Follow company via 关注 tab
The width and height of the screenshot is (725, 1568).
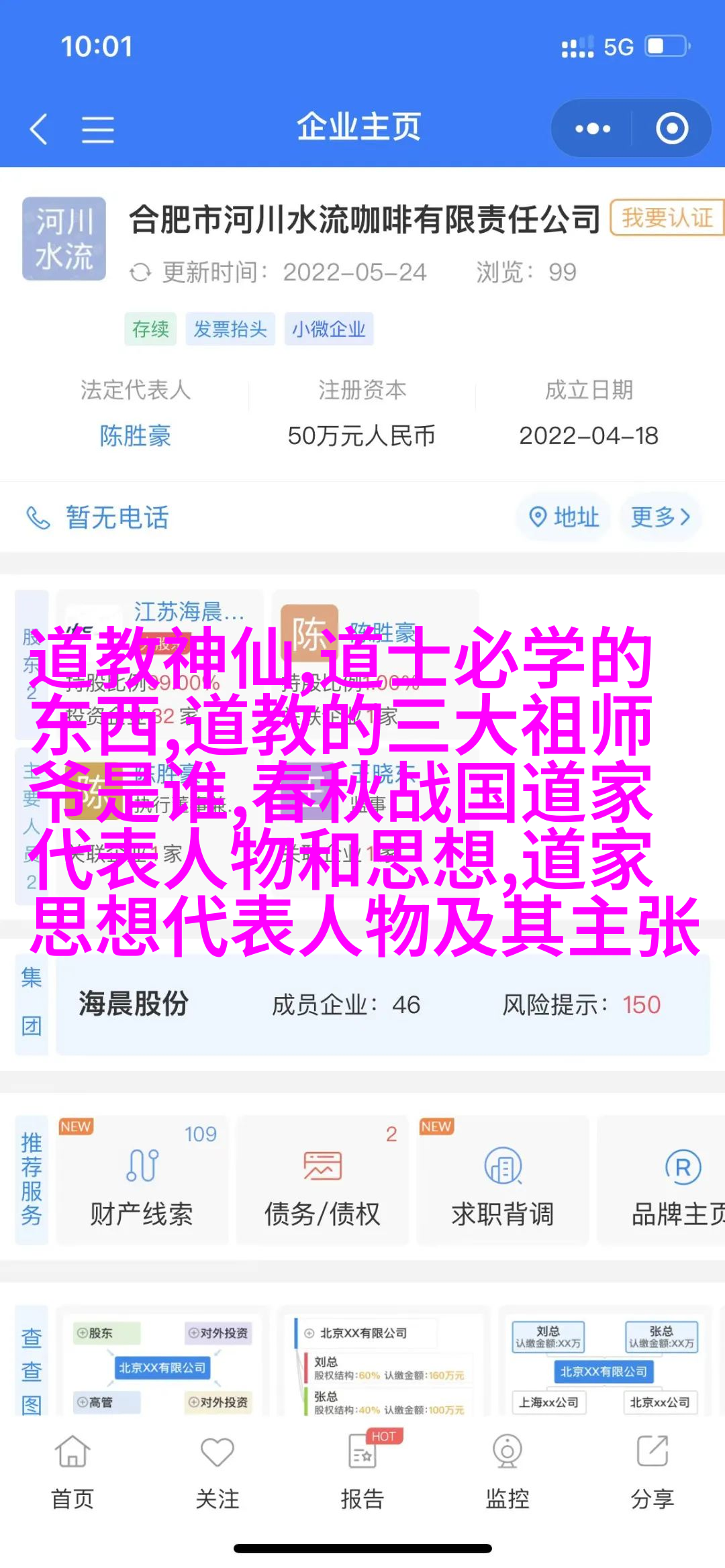pos(217,1471)
